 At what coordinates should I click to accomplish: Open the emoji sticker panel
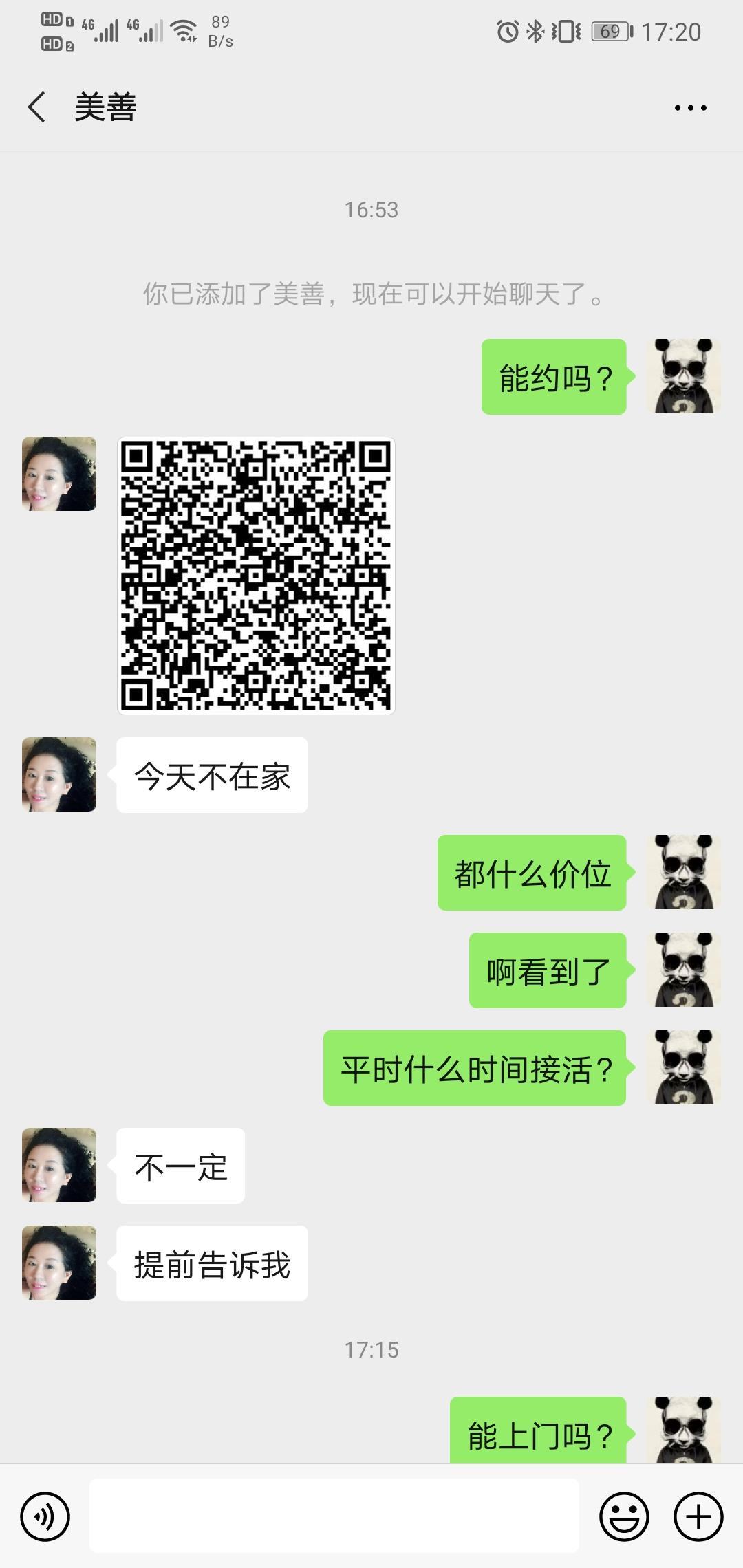click(x=624, y=1516)
